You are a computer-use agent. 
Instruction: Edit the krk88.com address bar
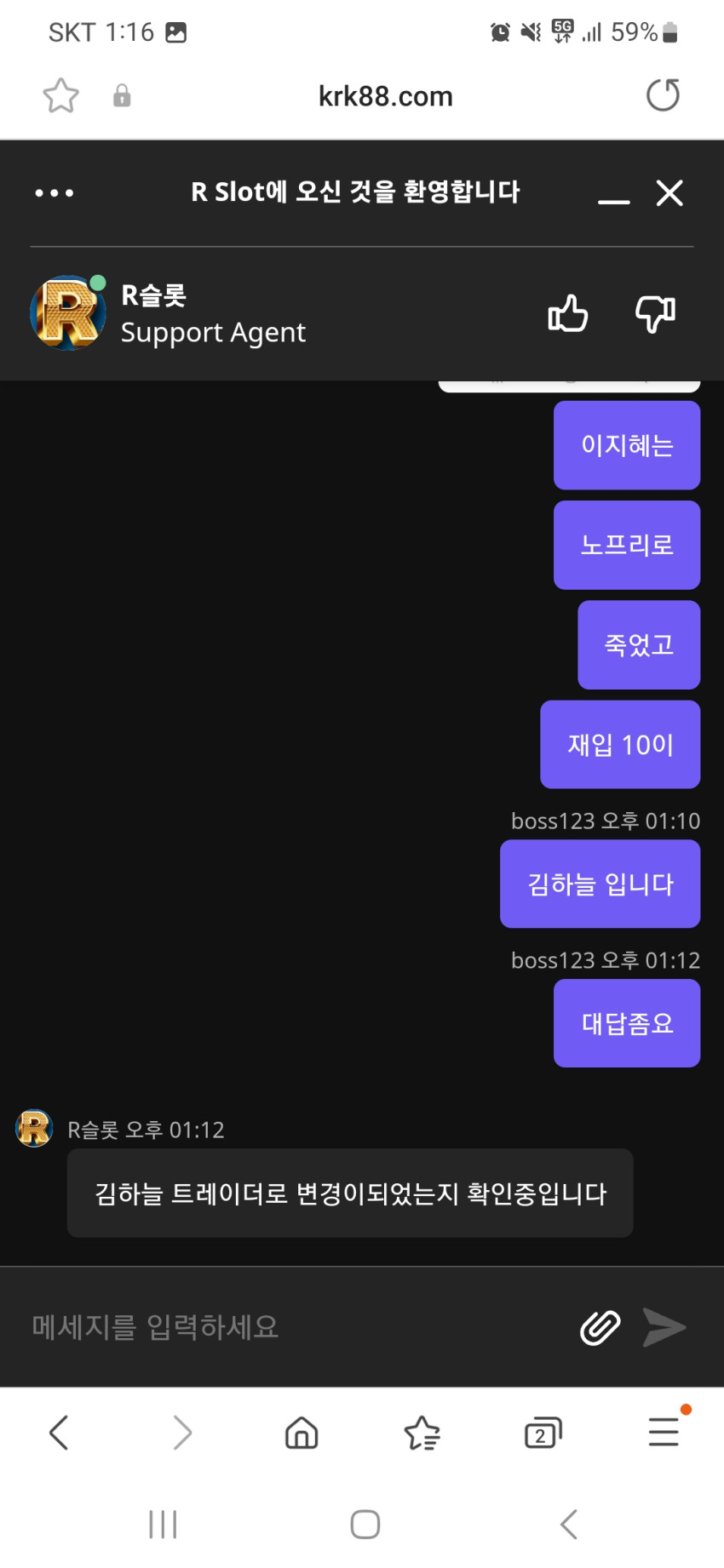tap(386, 96)
